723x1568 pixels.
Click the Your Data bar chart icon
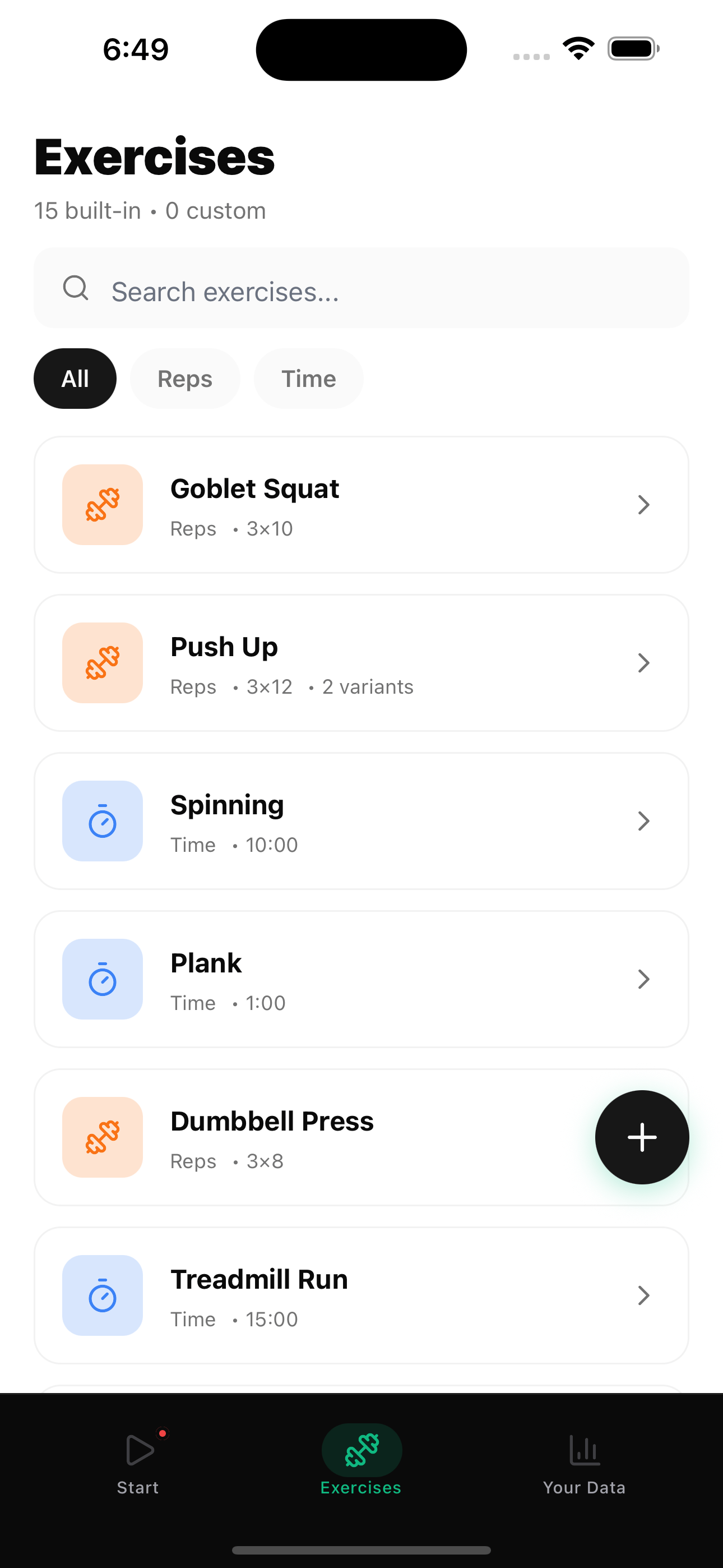pos(583,1449)
